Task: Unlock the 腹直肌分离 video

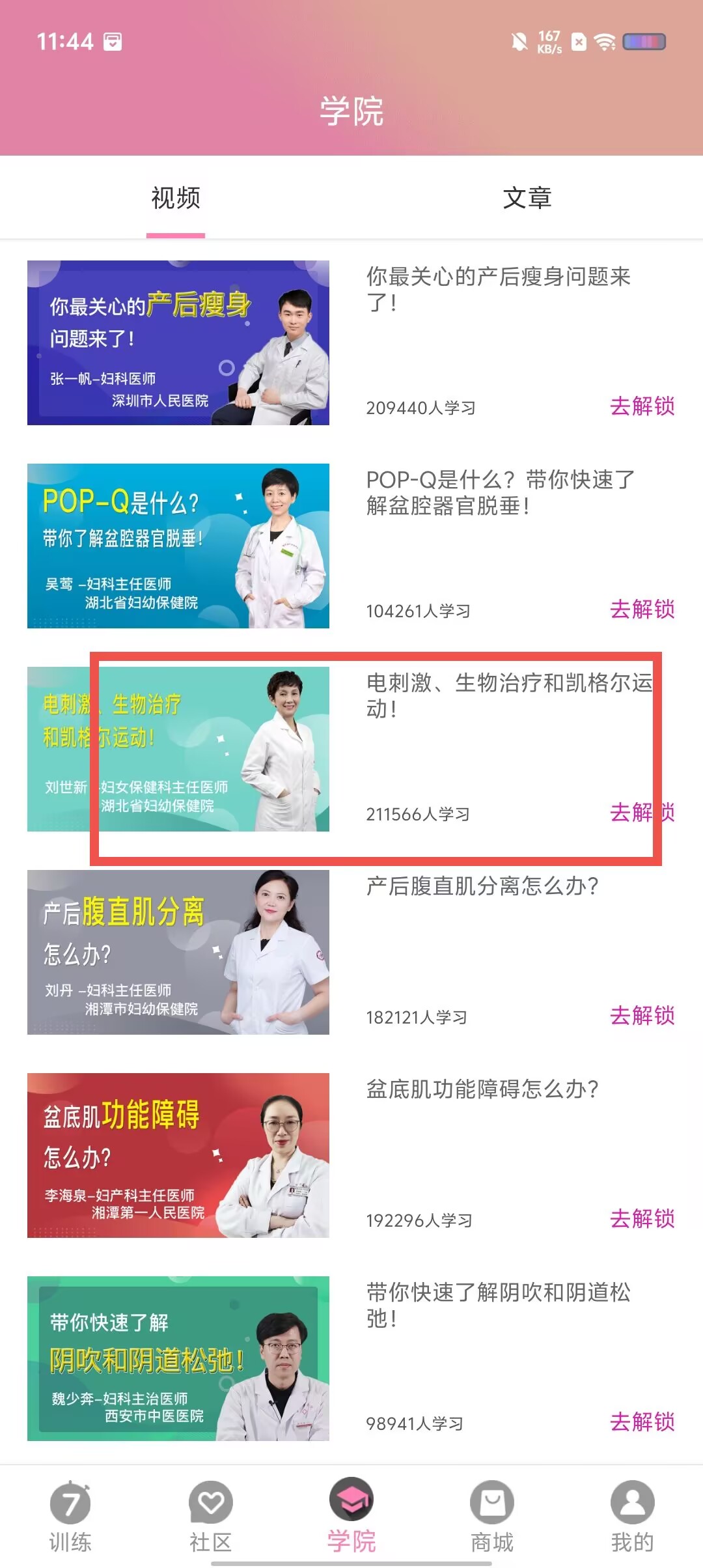Action: click(x=642, y=1016)
